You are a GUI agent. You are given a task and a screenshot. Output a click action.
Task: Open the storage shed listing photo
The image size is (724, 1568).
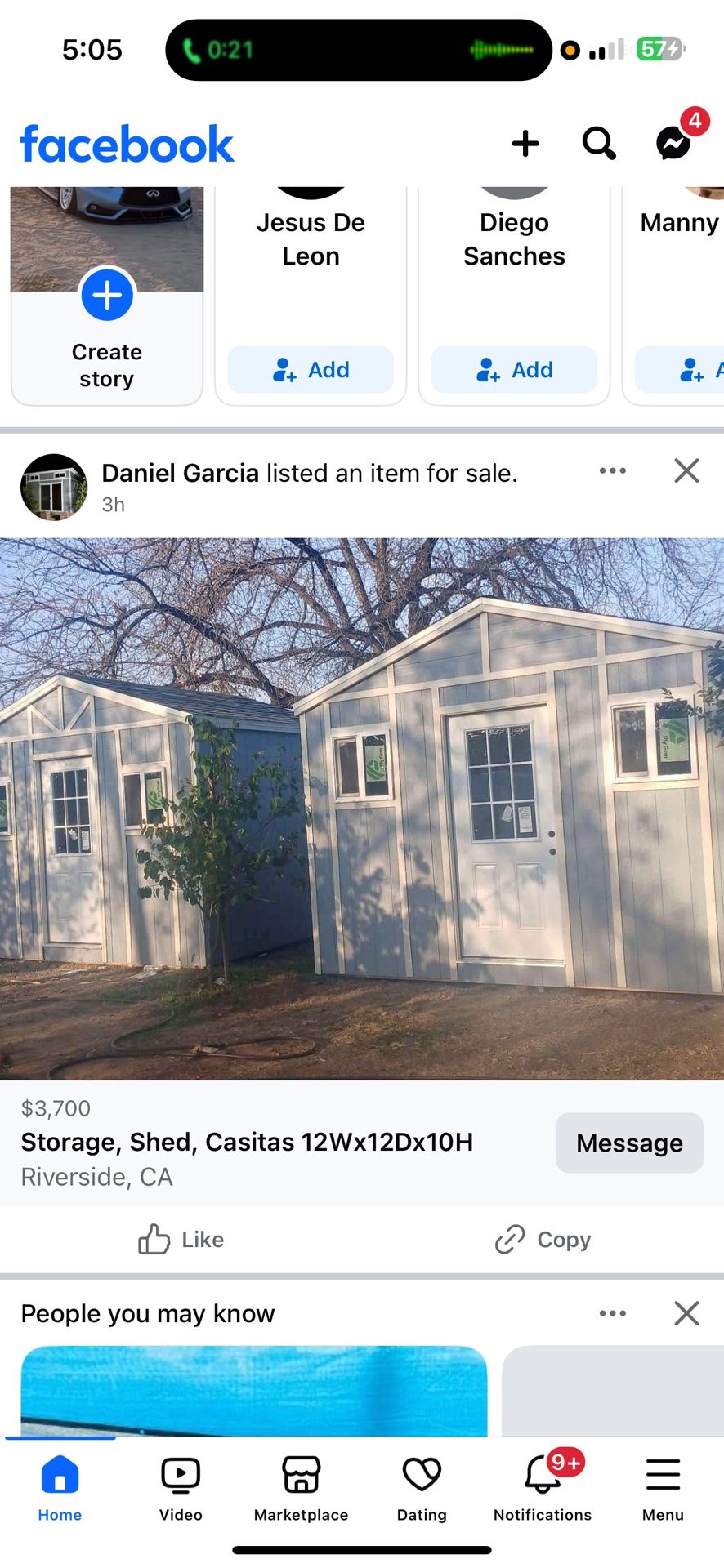pyautogui.click(x=362, y=808)
